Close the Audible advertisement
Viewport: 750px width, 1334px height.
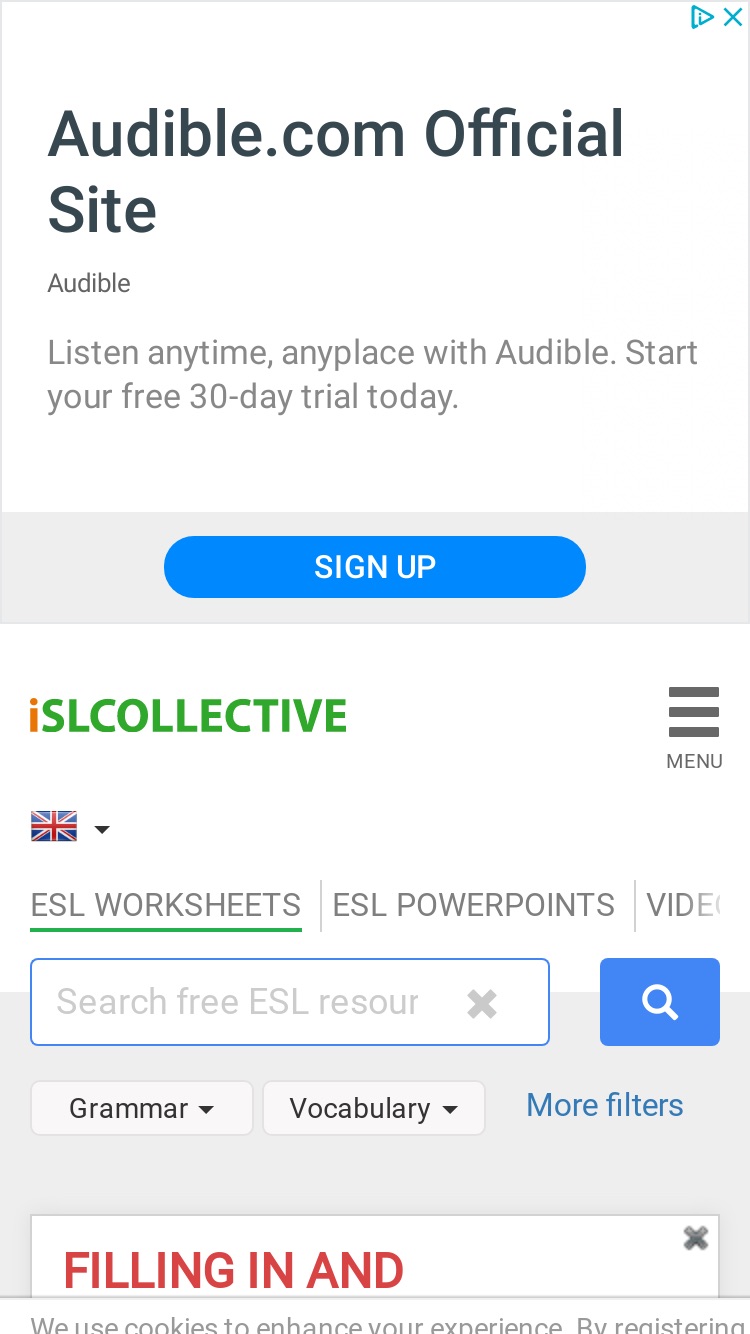click(x=732, y=17)
